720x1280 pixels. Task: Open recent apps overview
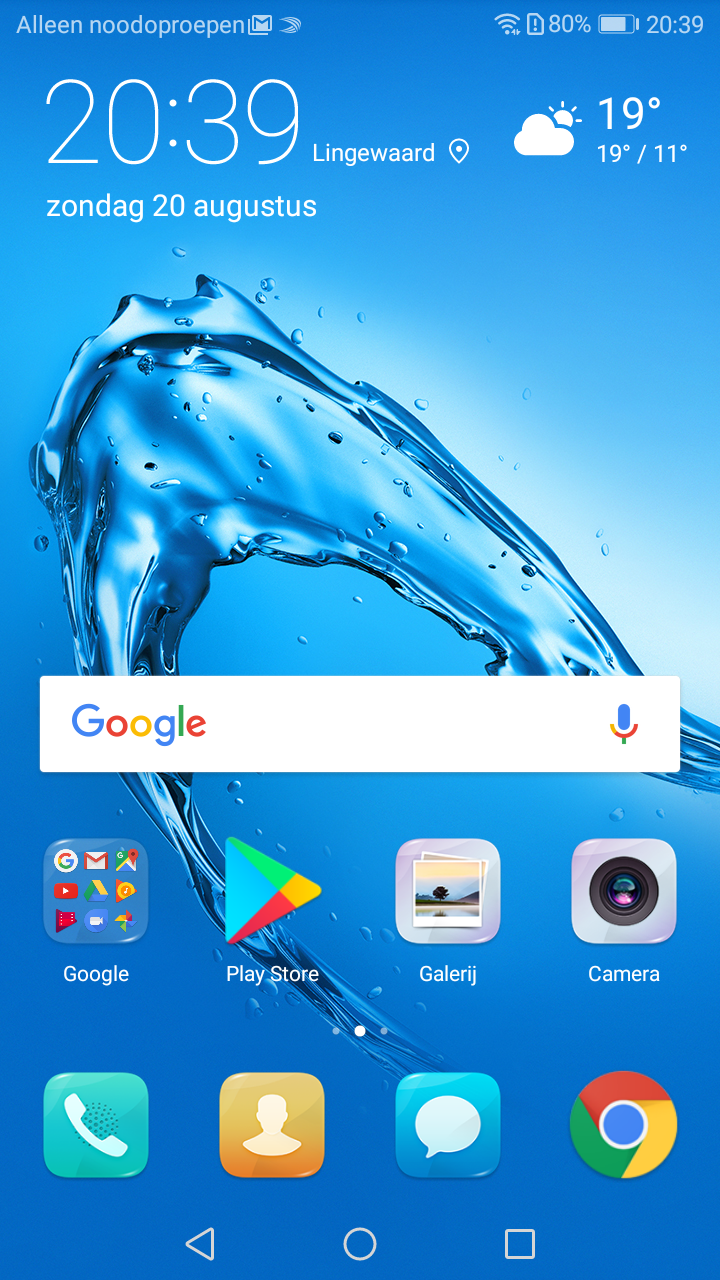pos(520,1244)
